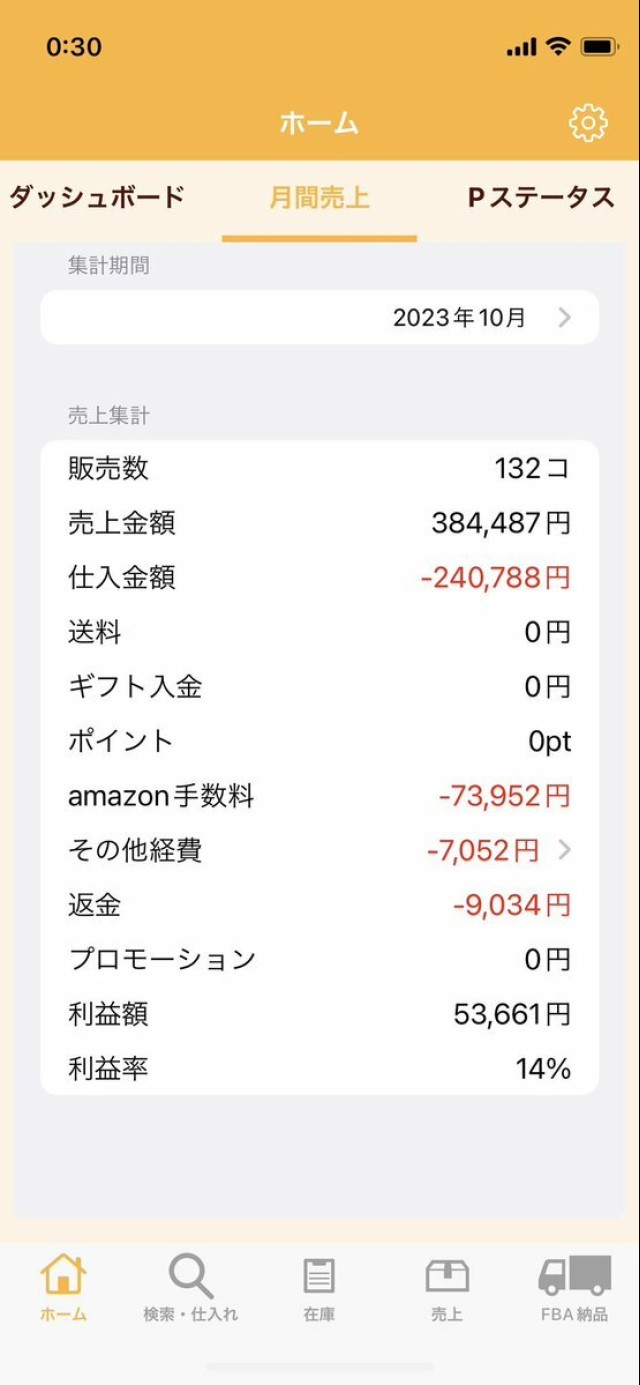Go to the ホーム bottom tab
The height and width of the screenshot is (1385, 640).
(x=63, y=1287)
